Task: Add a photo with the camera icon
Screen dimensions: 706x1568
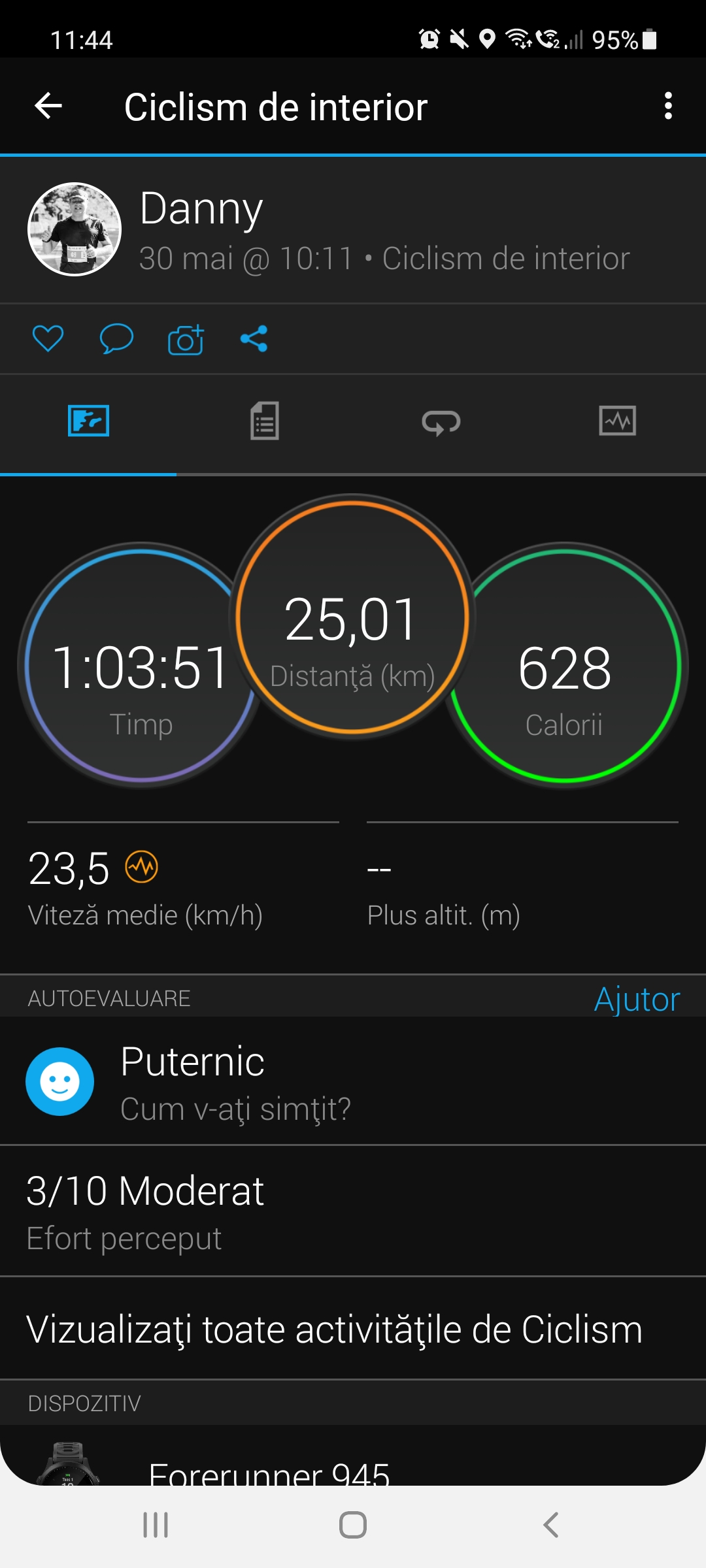Action: [186, 340]
